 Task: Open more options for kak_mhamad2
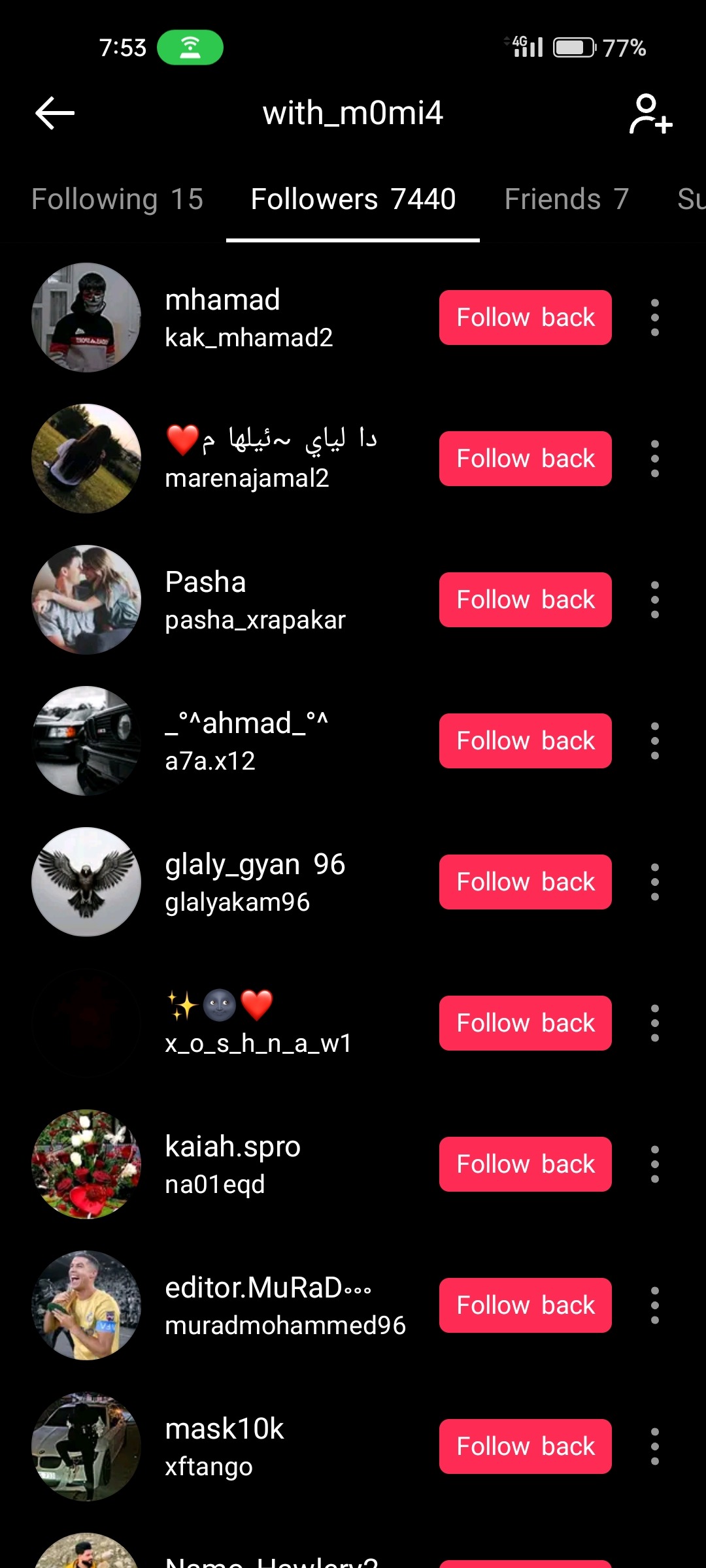[654, 318]
